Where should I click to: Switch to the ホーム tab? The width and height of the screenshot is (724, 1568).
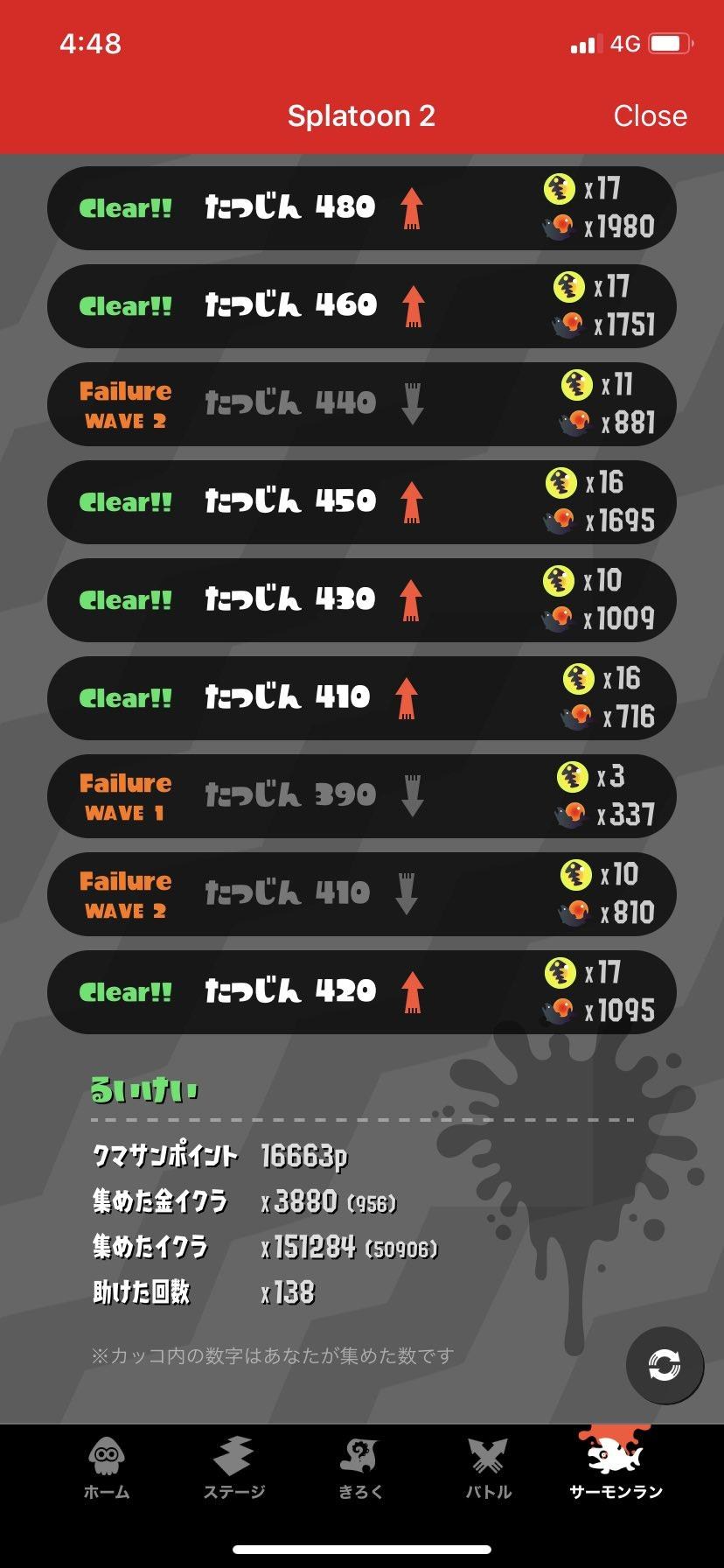(x=107, y=1469)
